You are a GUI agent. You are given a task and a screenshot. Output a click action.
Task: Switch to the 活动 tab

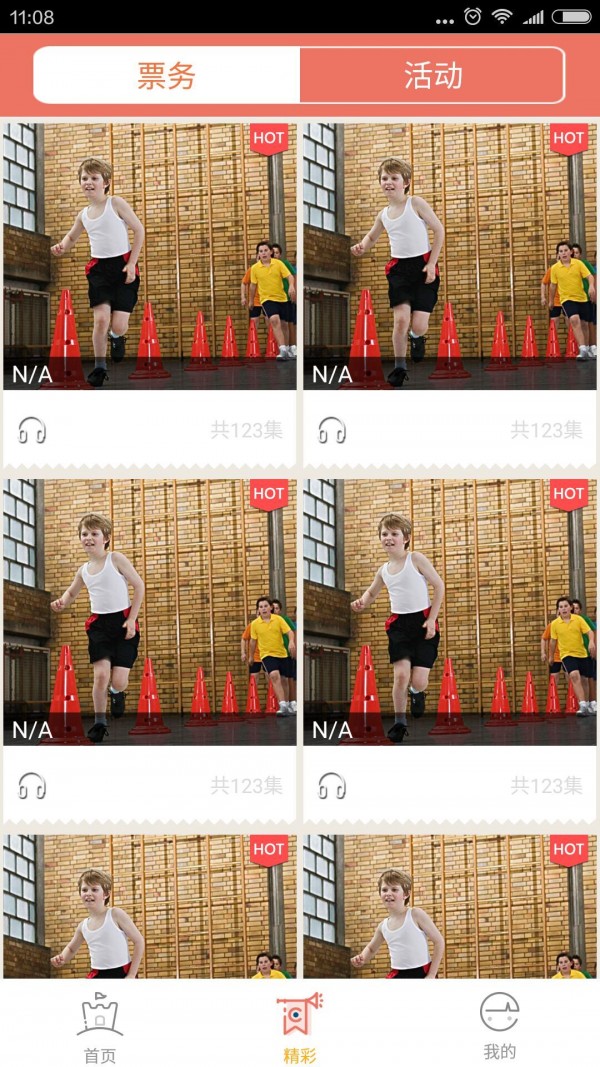pos(432,76)
